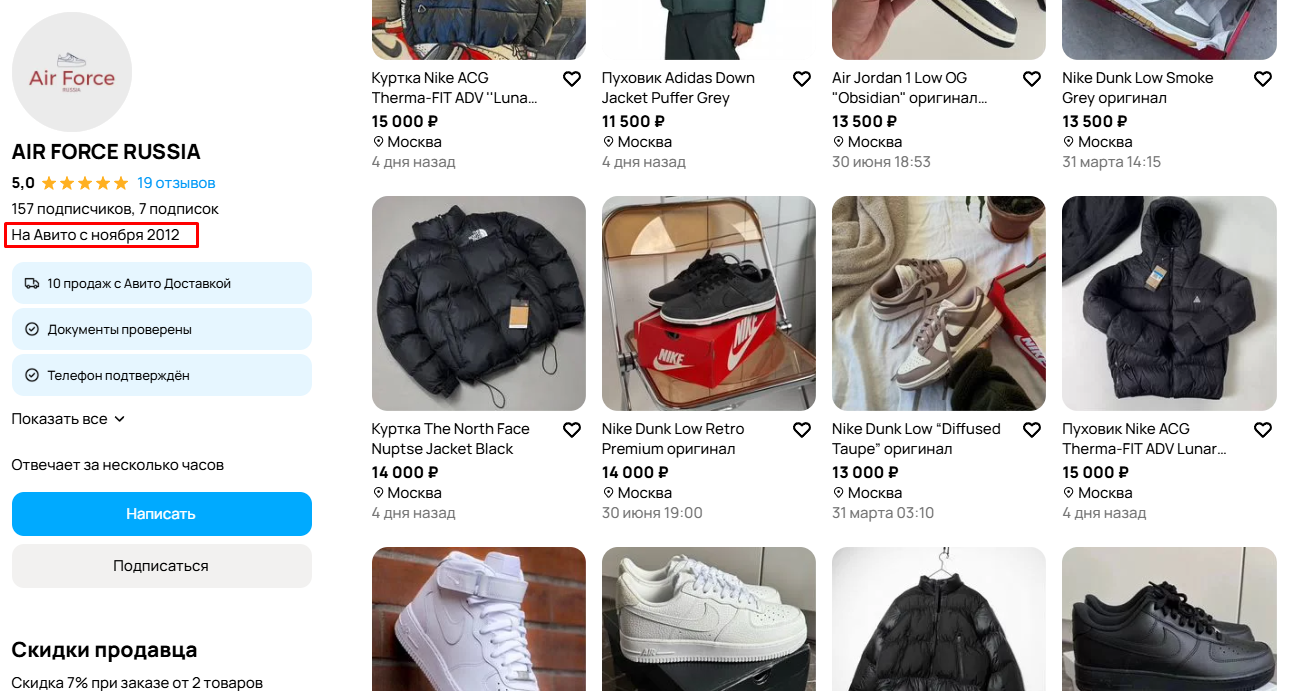Open the Air Jordan 1 Low OG title link

click(908, 88)
